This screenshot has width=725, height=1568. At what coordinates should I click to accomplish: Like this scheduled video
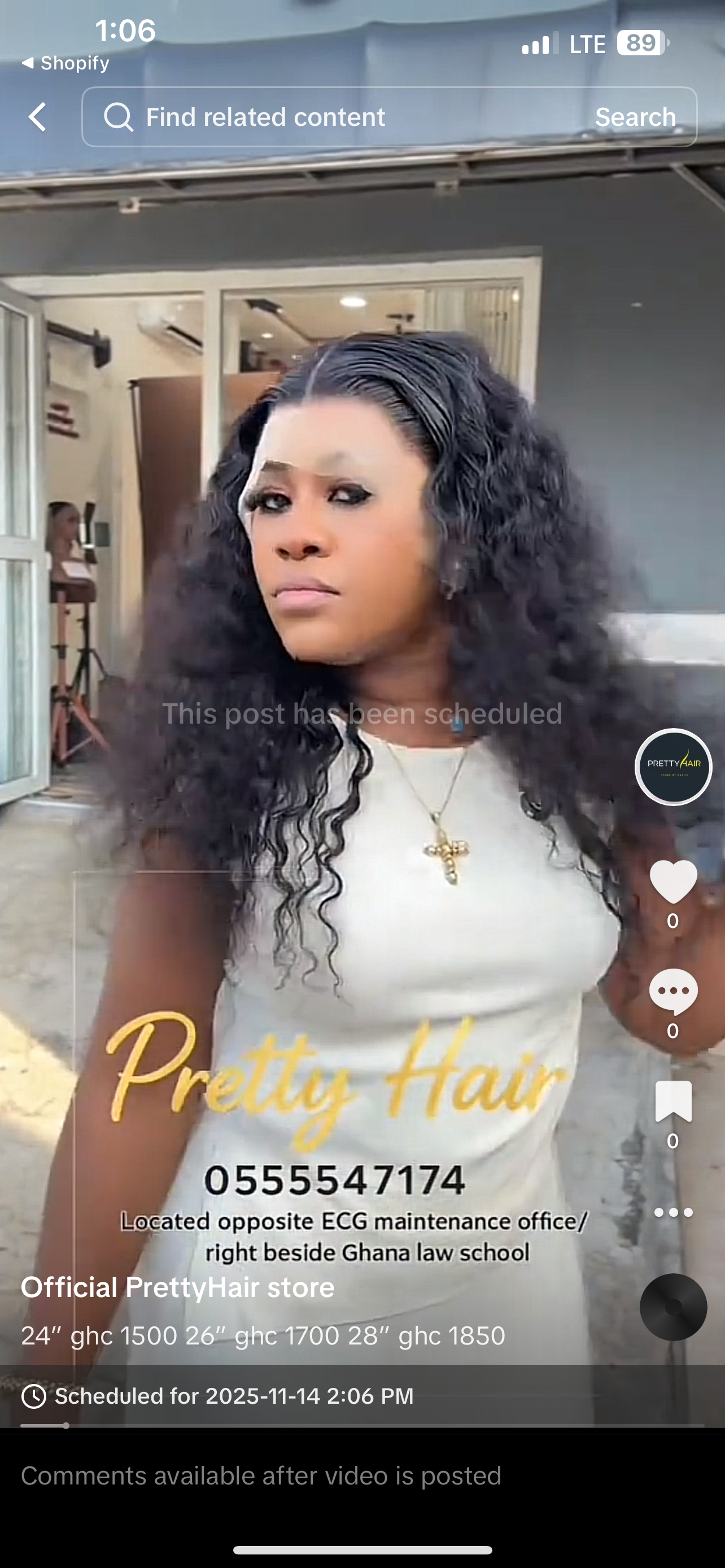coord(673,882)
